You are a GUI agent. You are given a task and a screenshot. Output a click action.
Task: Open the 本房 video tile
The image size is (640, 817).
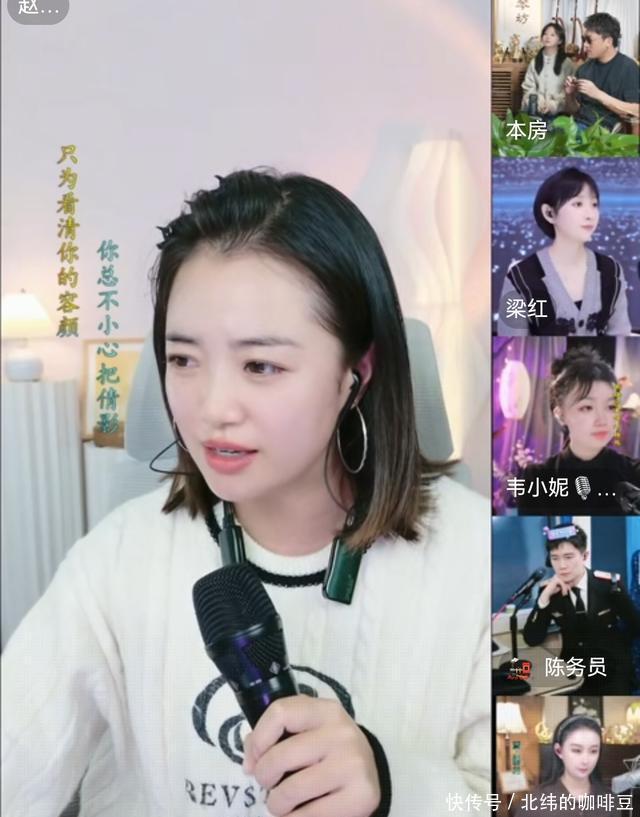(x=565, y=78)
